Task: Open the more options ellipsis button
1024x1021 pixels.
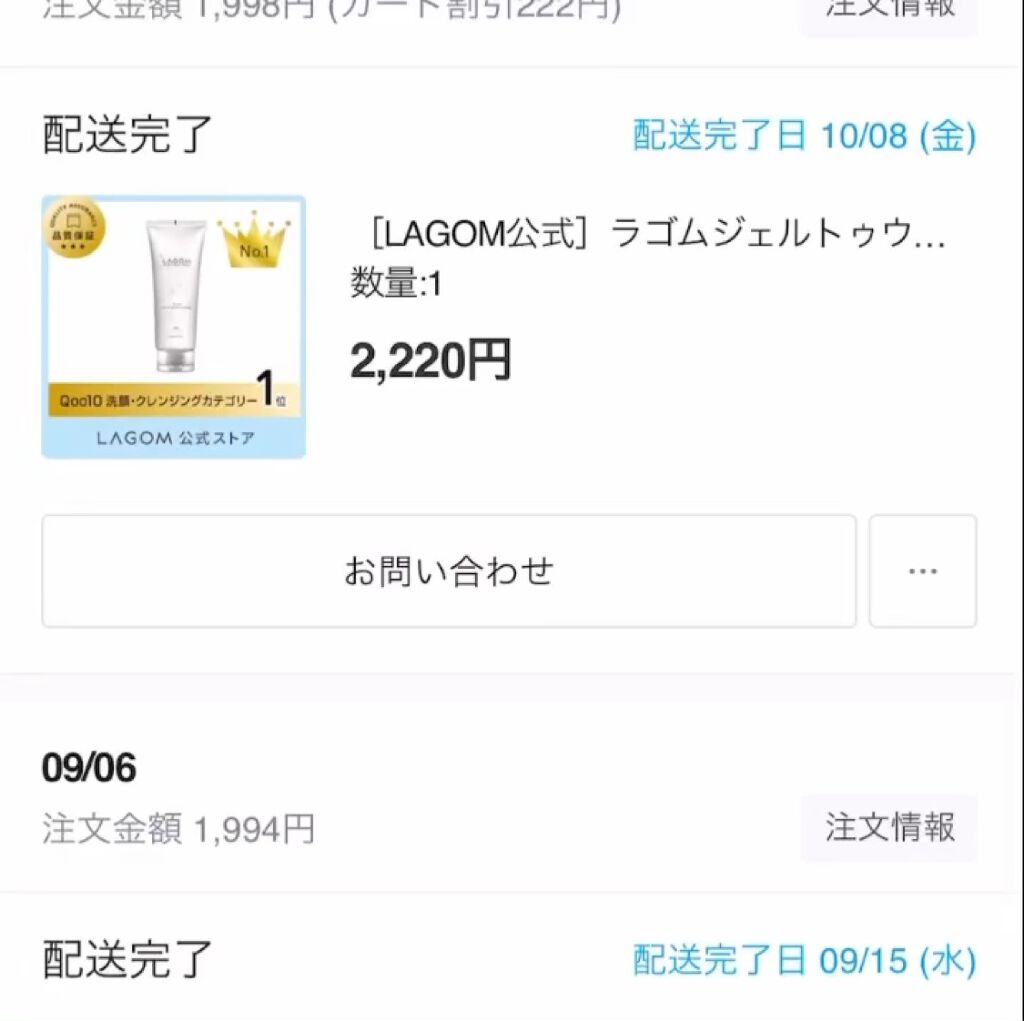Action: tap(922, 571)
